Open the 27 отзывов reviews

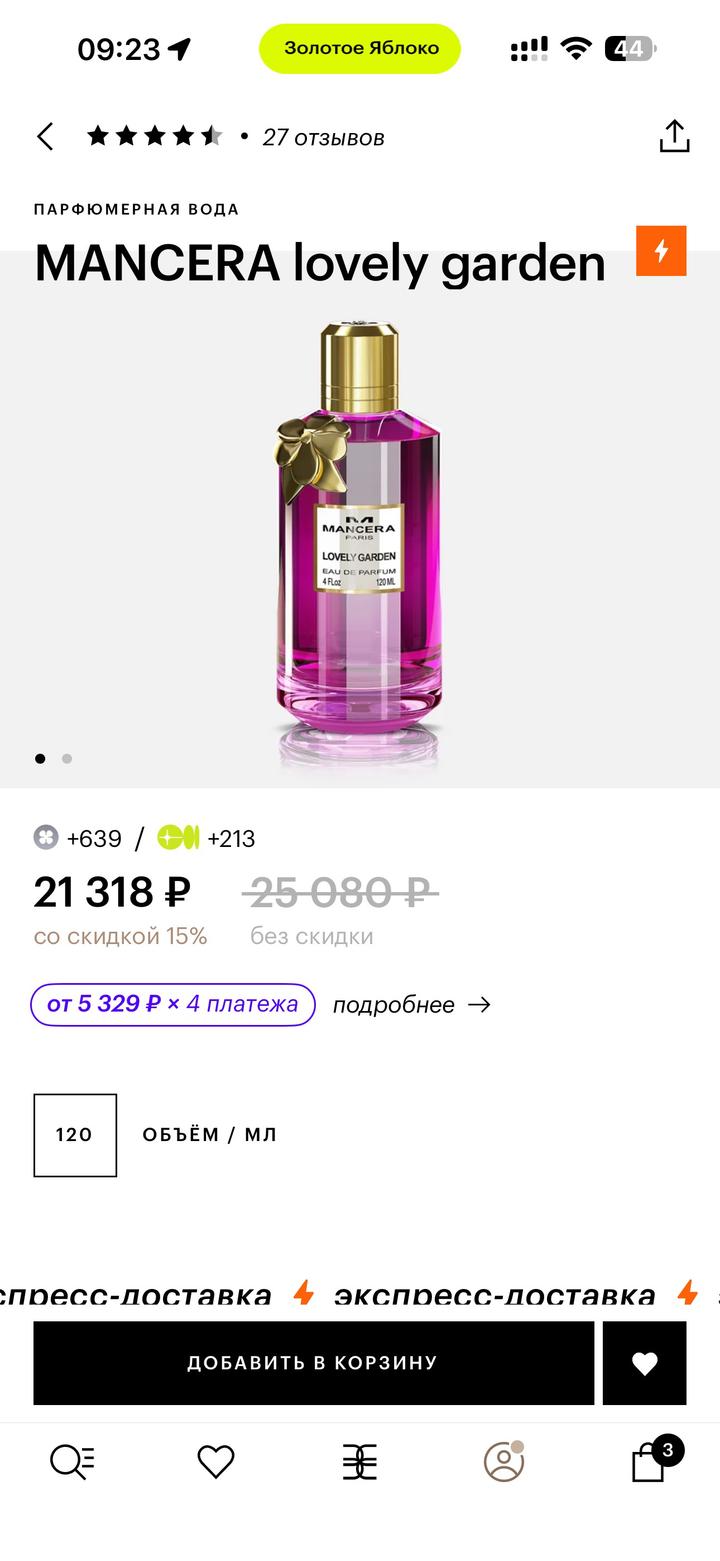(x=323, y=138)
